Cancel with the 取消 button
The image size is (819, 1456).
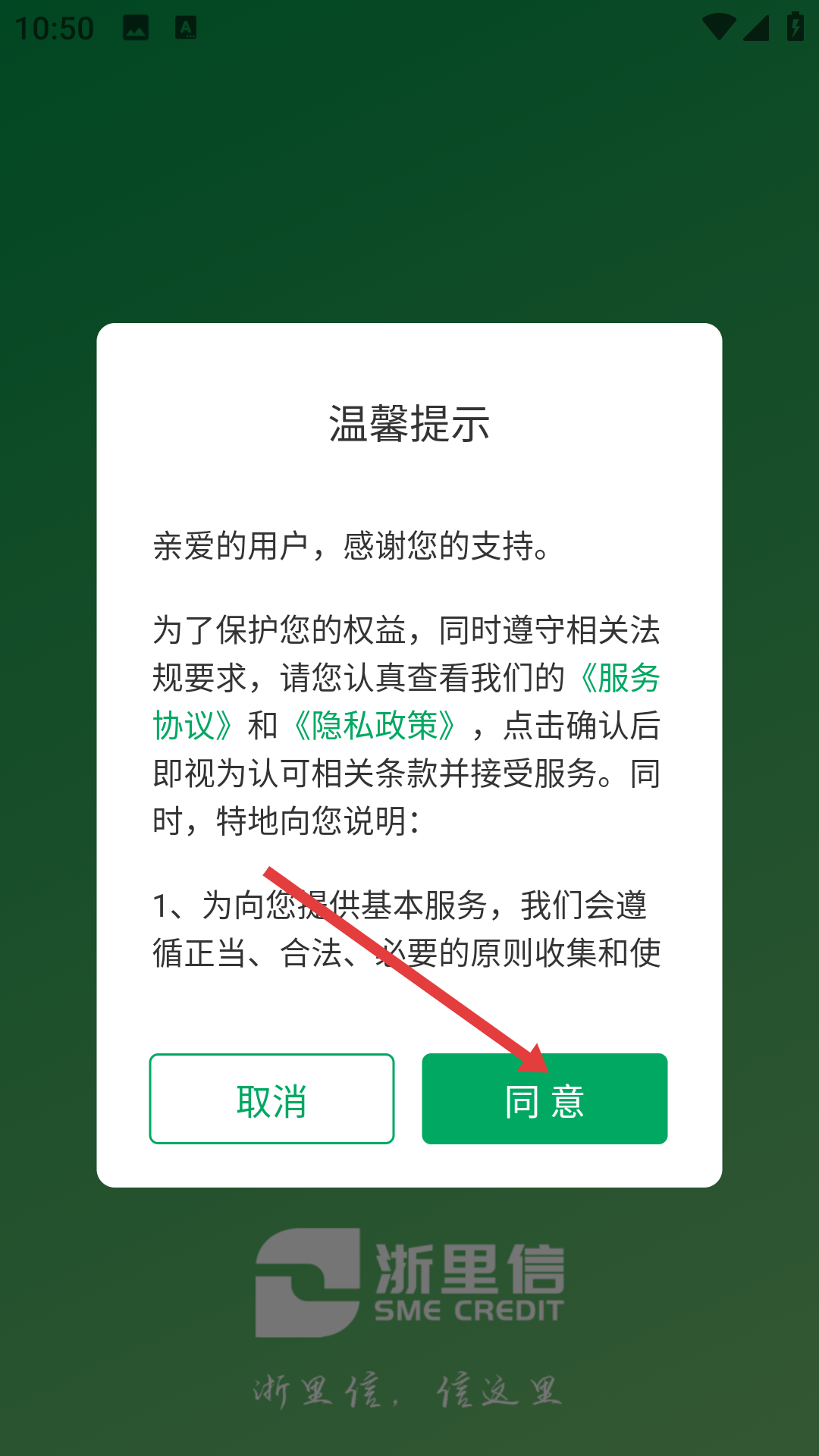point(271,1099)
